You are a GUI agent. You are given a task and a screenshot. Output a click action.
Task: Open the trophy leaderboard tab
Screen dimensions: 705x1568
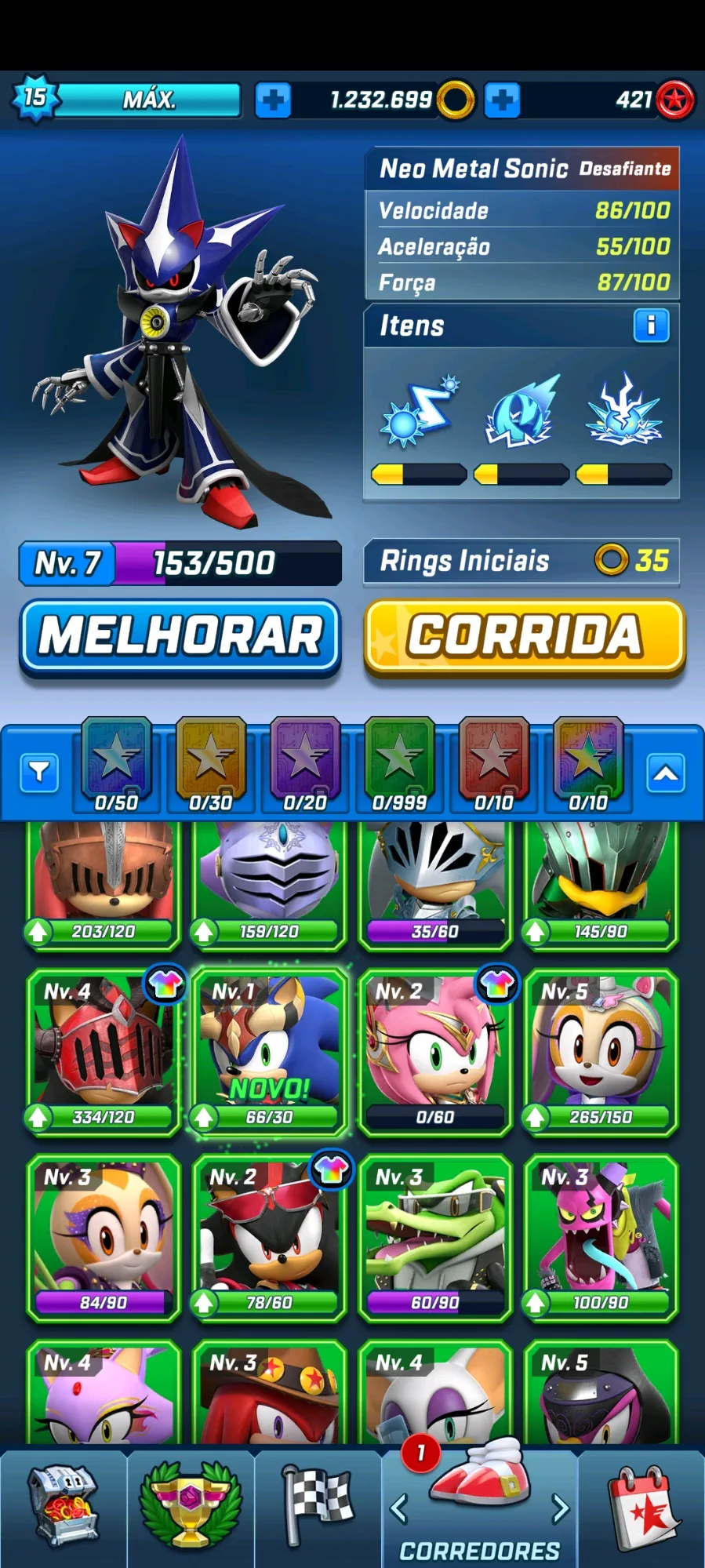(191, 1507)
